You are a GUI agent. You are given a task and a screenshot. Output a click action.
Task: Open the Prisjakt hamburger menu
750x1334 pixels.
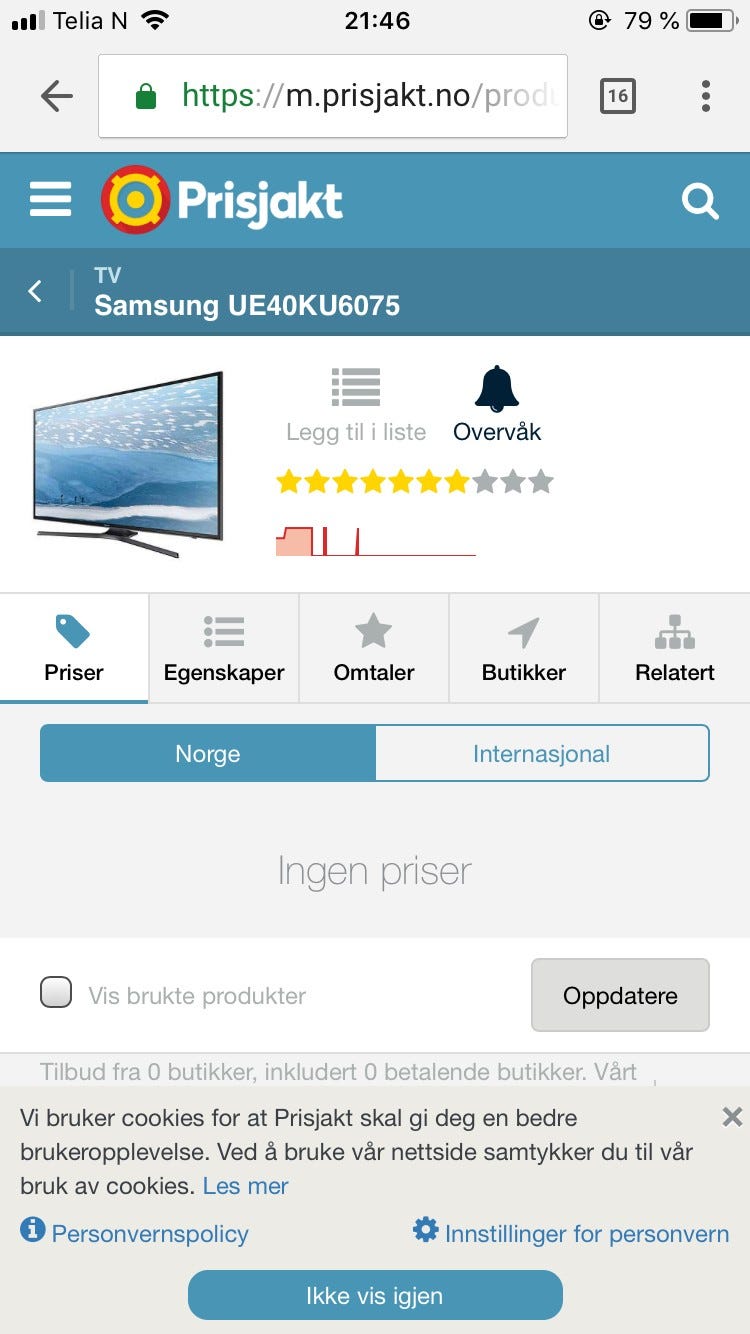pyautogui.click(x=50, y=199)
